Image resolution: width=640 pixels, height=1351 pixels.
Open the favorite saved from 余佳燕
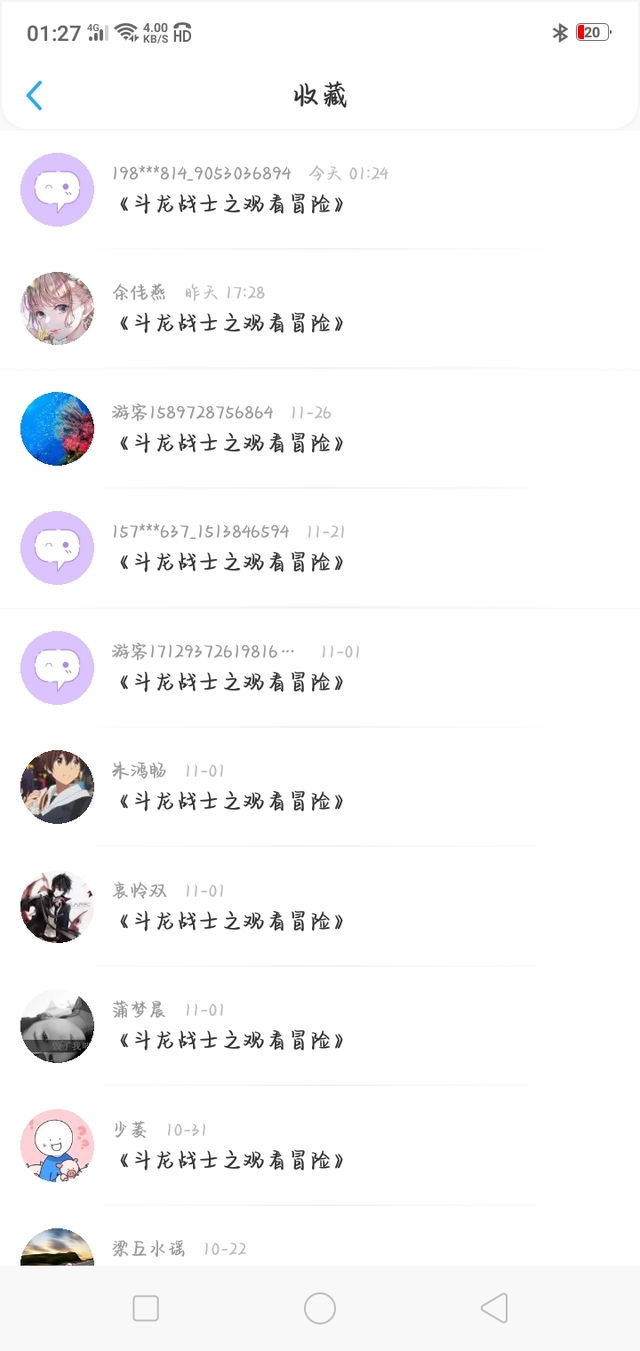pos(320,309)
